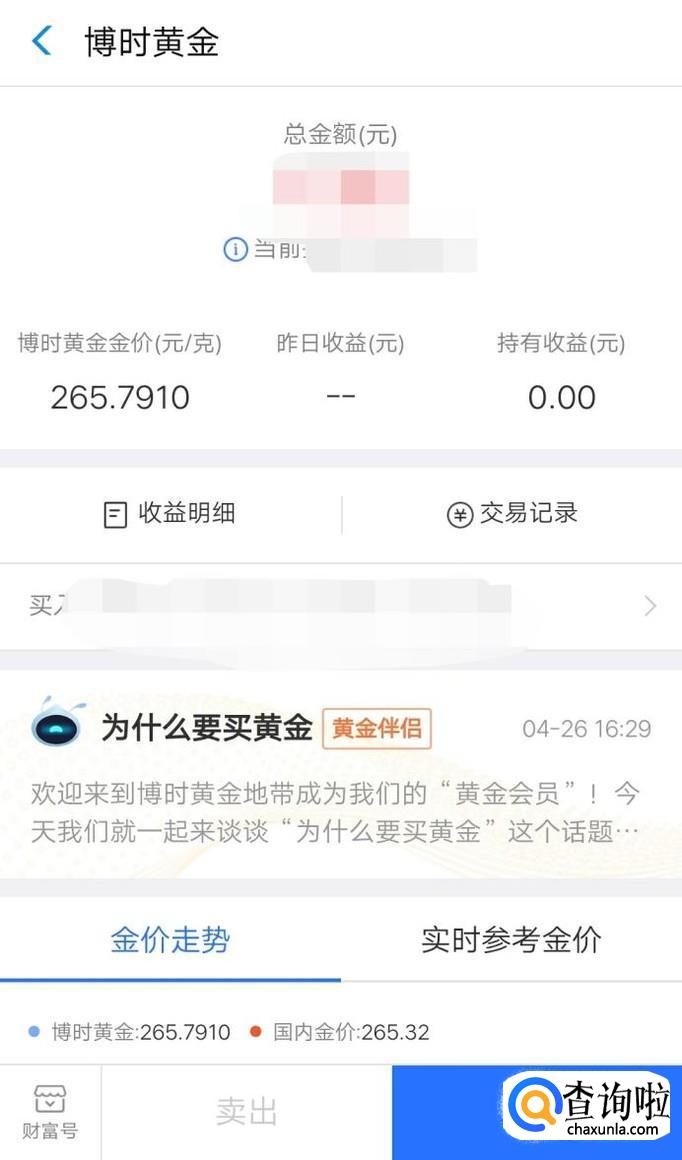Open 交易记录 transaction records
This screenshot has width=682, height=1160.
tap(512, 514)
